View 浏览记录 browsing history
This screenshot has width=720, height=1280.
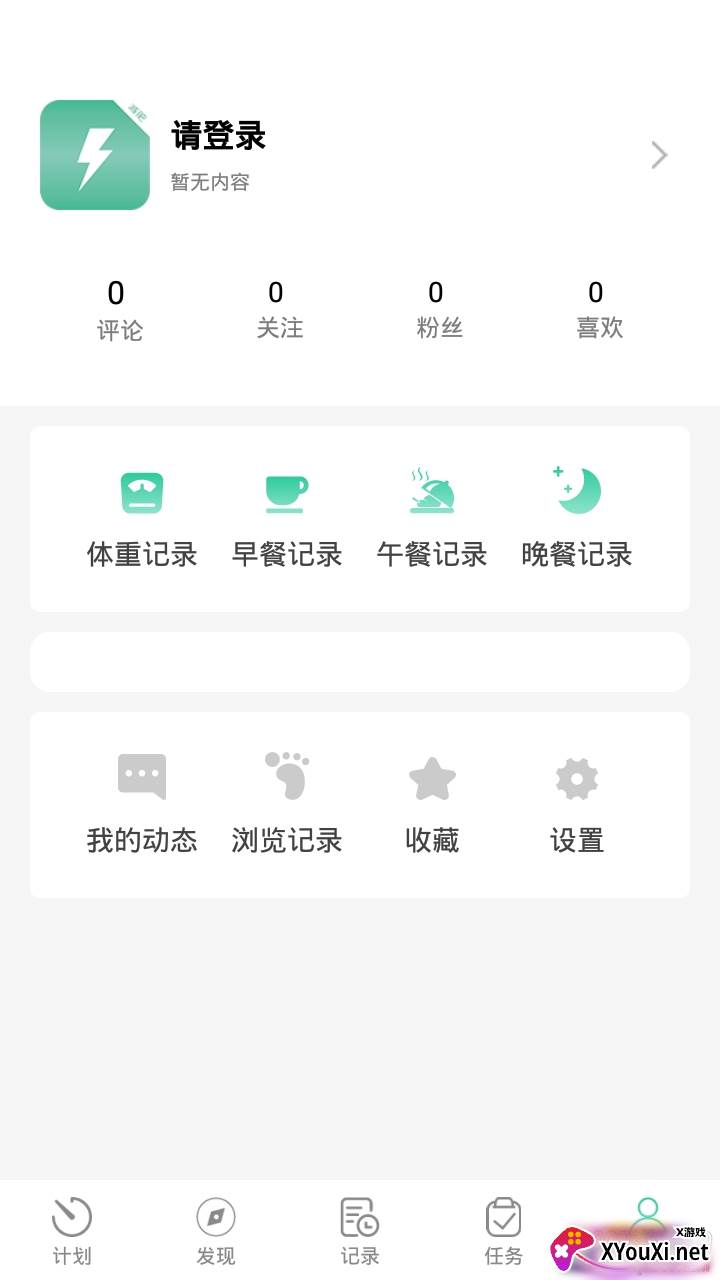point(287,804)
